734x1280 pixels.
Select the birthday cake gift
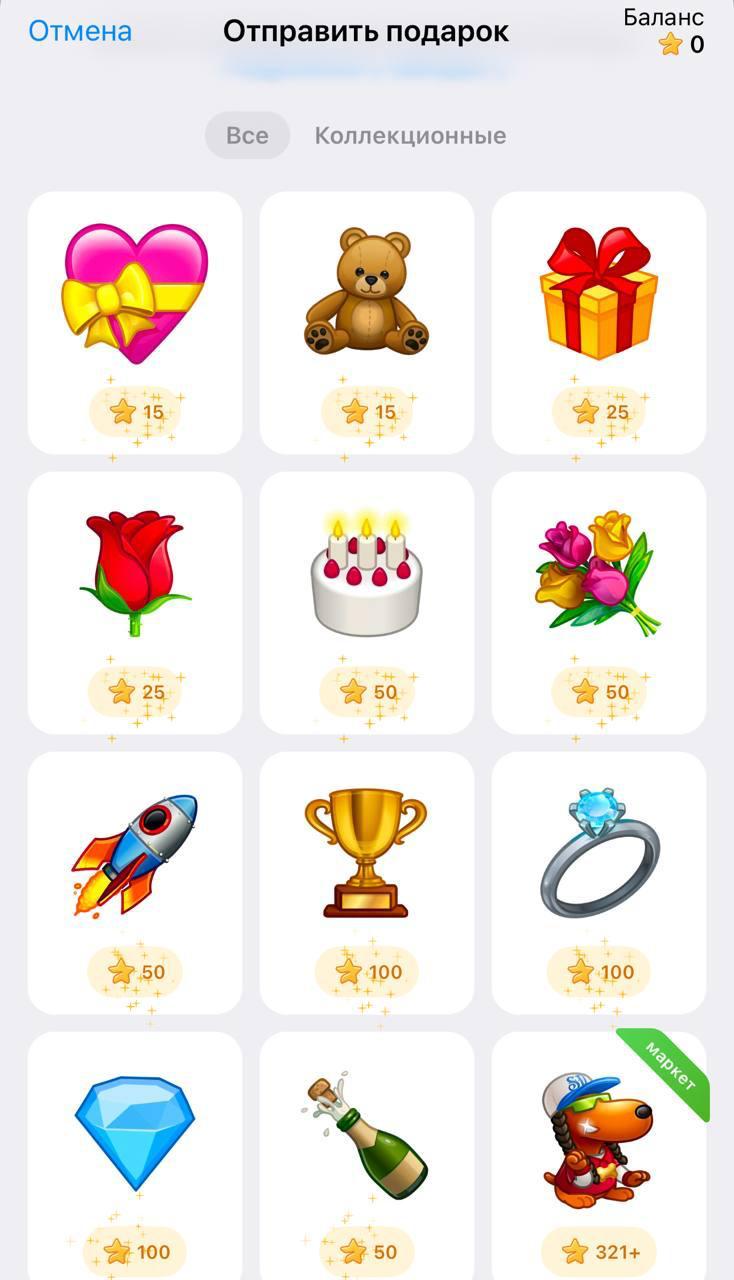(x=366, y=602)
